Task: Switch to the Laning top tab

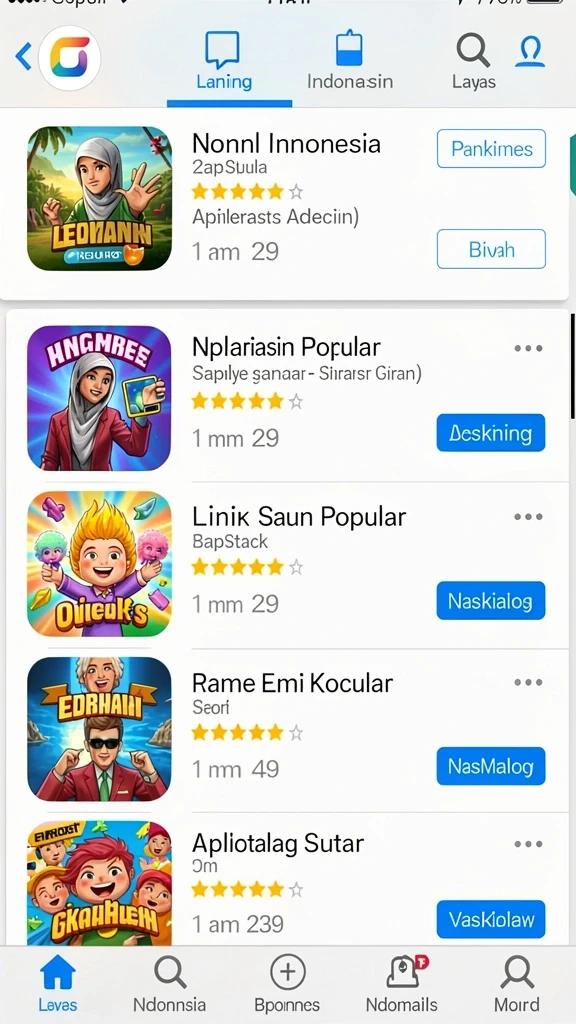Action: click(x=224, y=61)
